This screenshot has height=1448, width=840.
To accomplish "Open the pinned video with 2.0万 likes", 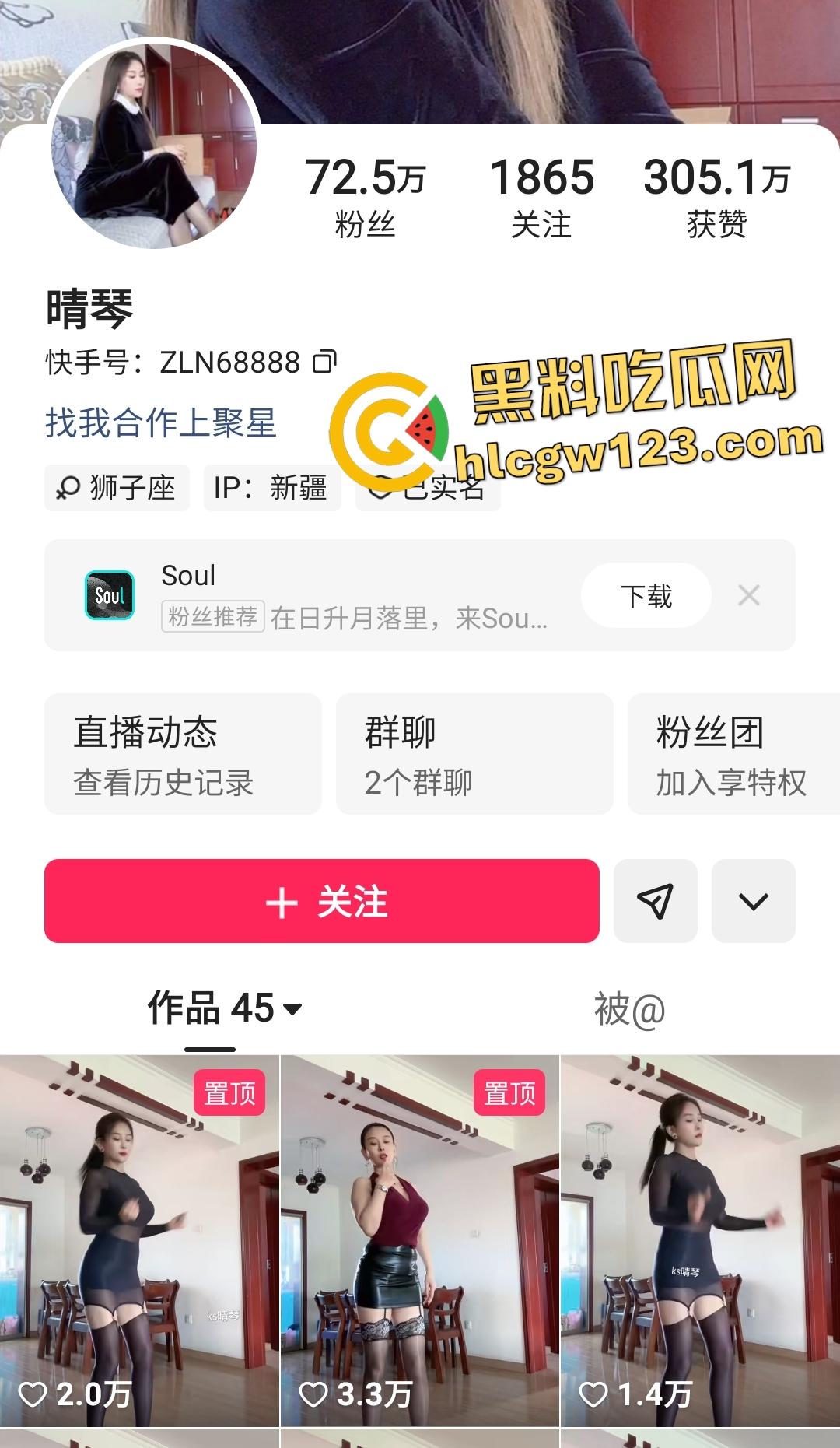I will click(x=139, y=1241).
